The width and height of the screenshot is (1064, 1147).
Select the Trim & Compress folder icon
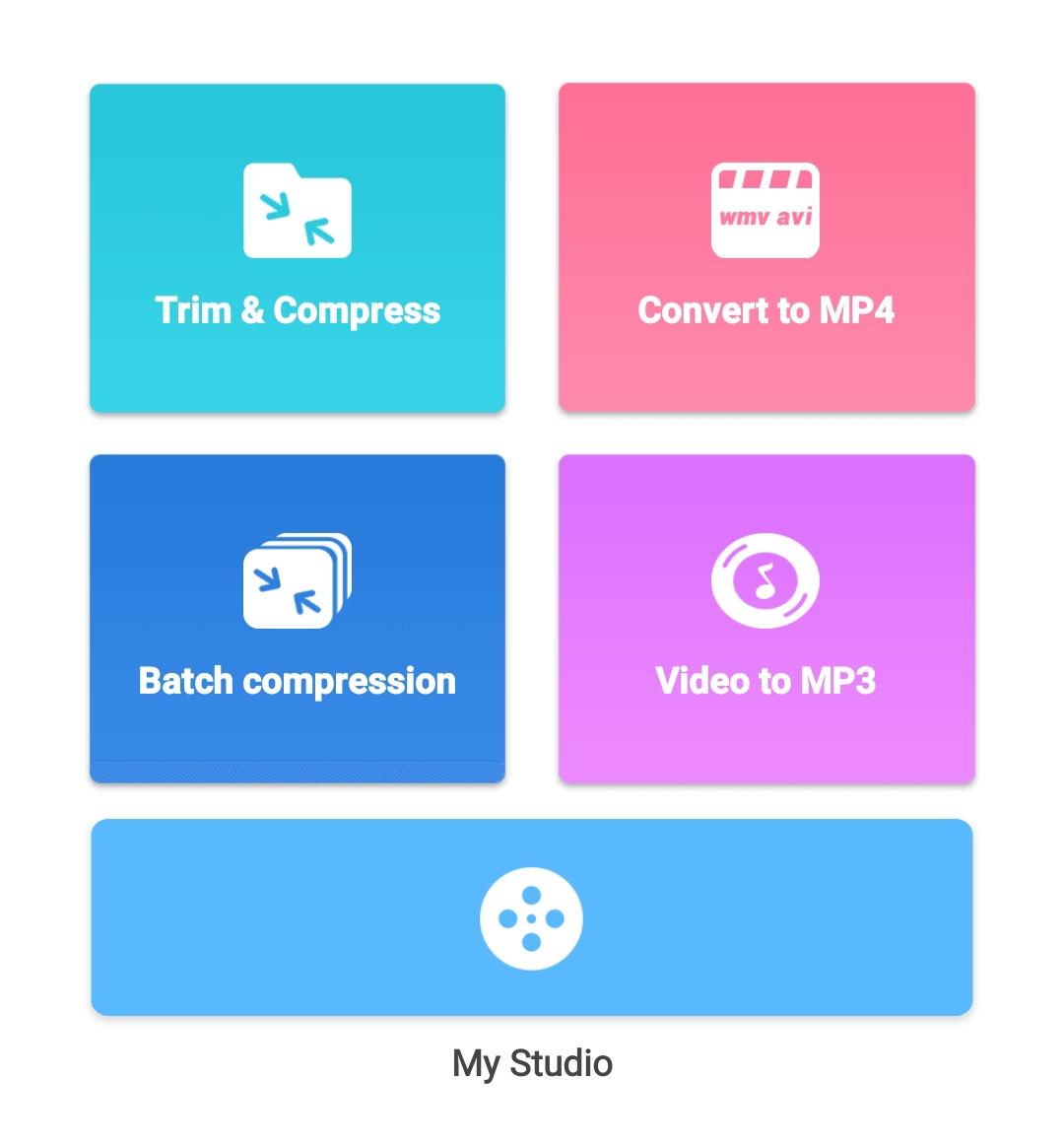point(298,210)
